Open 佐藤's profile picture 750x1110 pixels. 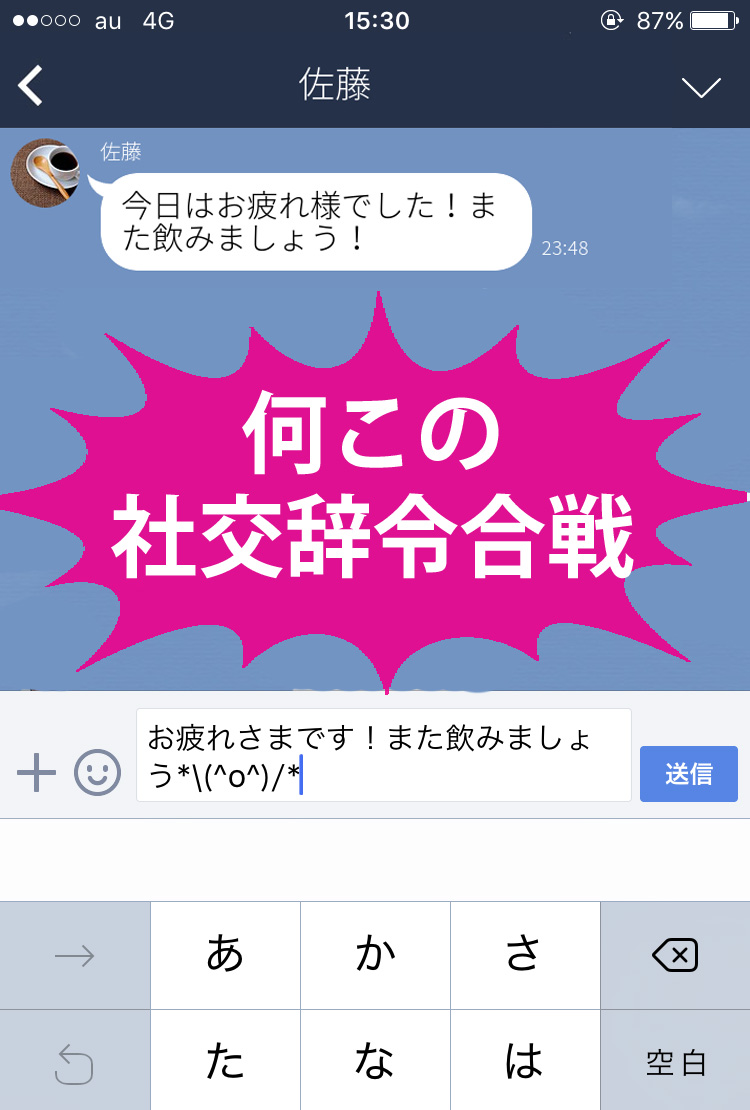pyautogui.click(x=45, y=172)
